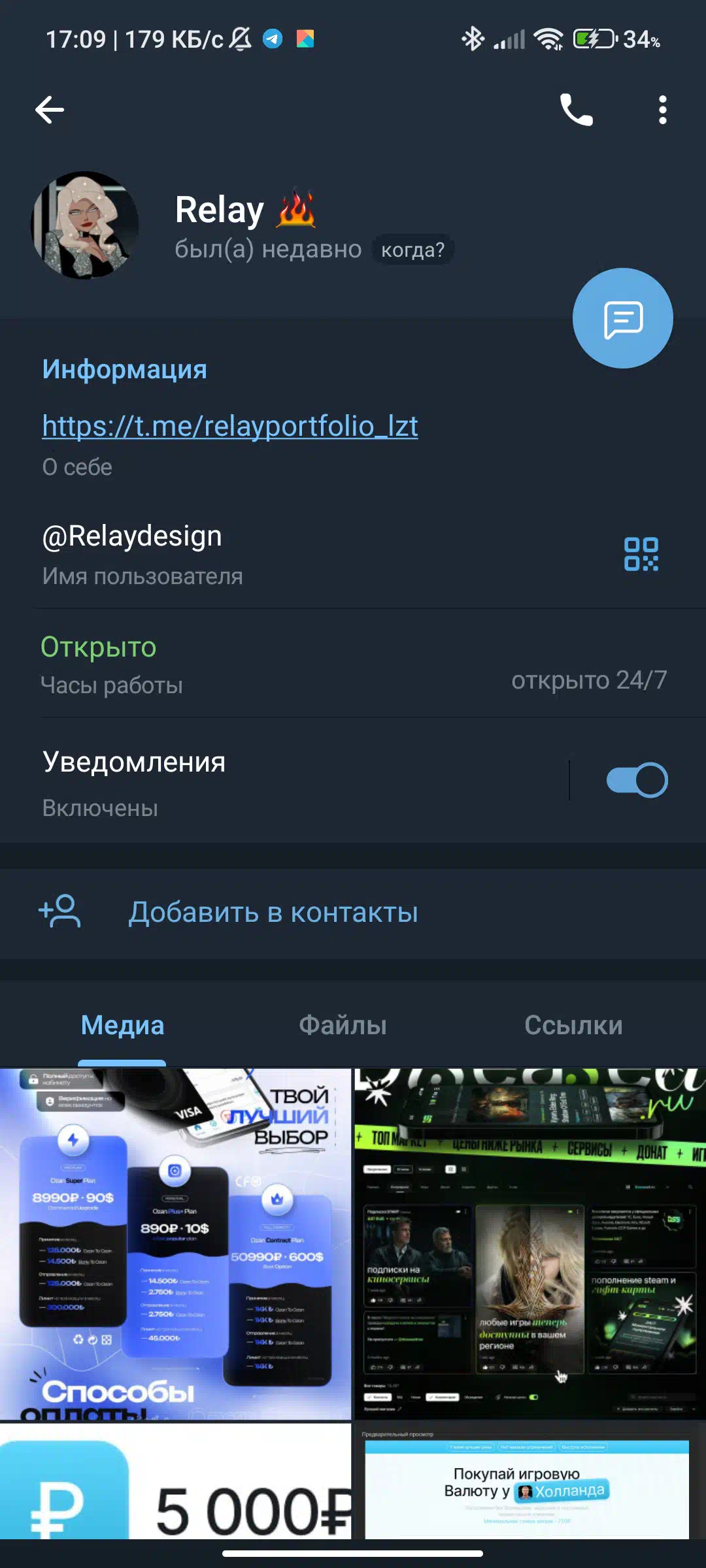706x1568 pixels.
Task: Tap the "когда?" last-seen chip
Action: point(412,250)
